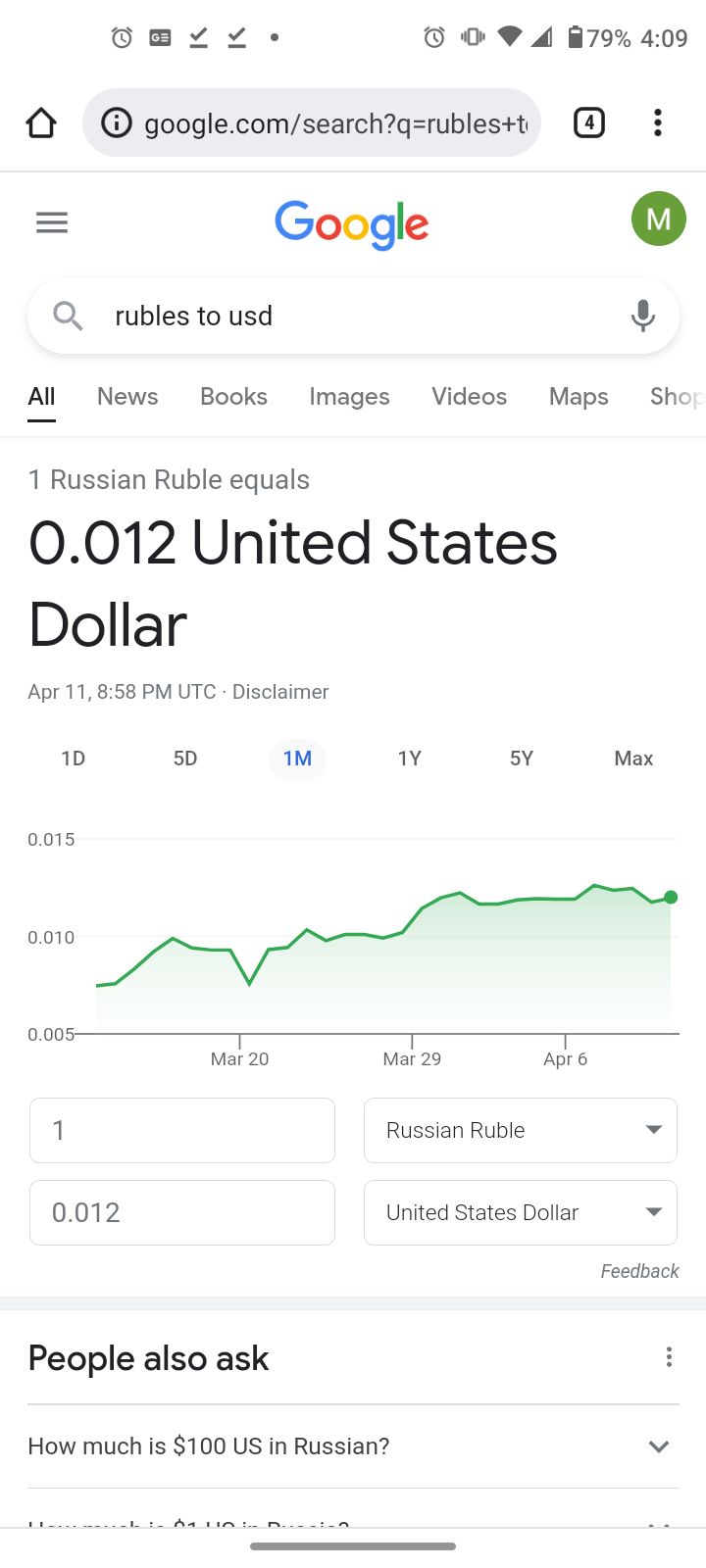Expand How much is $100 US in Russian?
Viewport: 706px width, 1568px height.
(x=353, y=1446)
